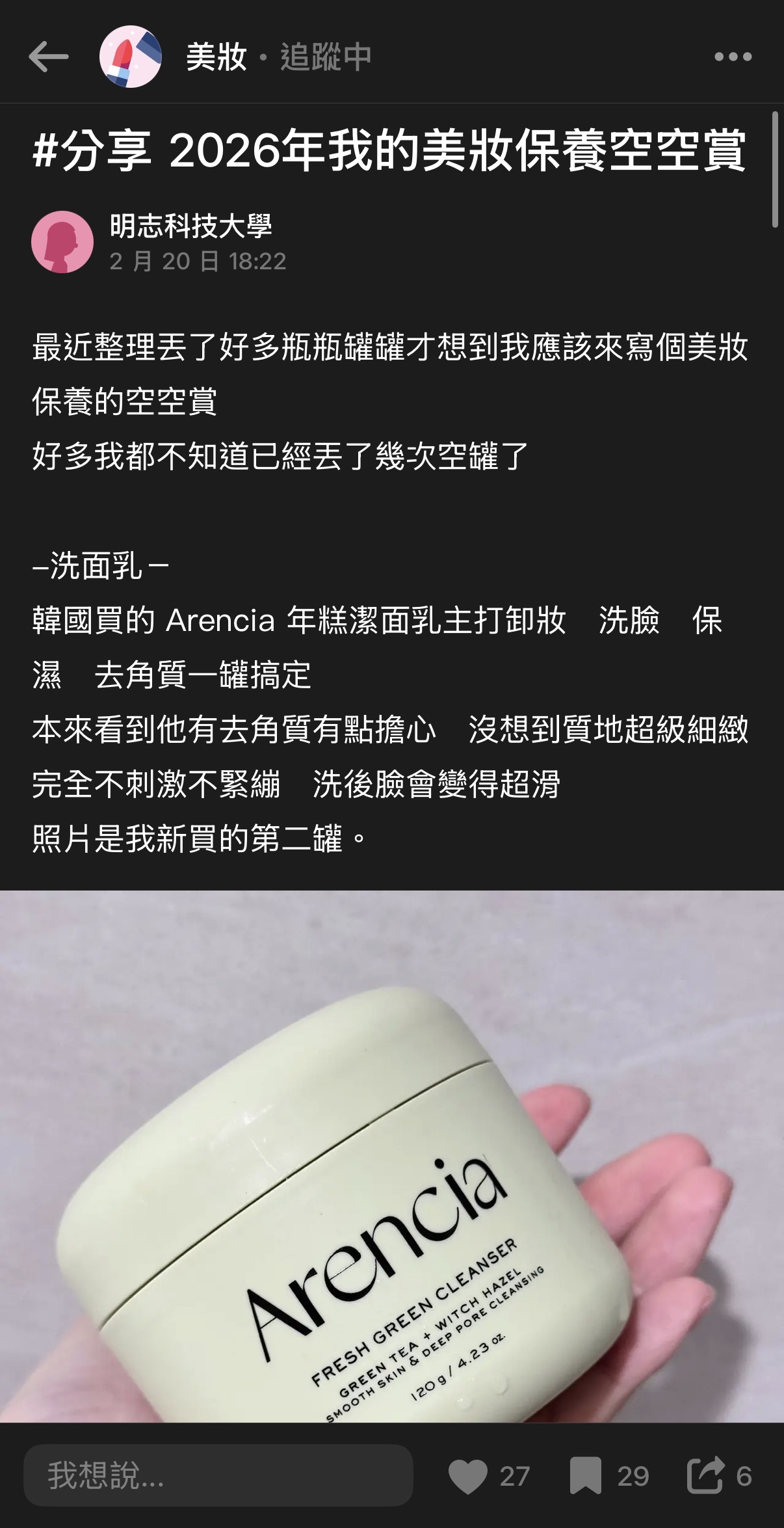Like this post with the heart

[468, 1475]
